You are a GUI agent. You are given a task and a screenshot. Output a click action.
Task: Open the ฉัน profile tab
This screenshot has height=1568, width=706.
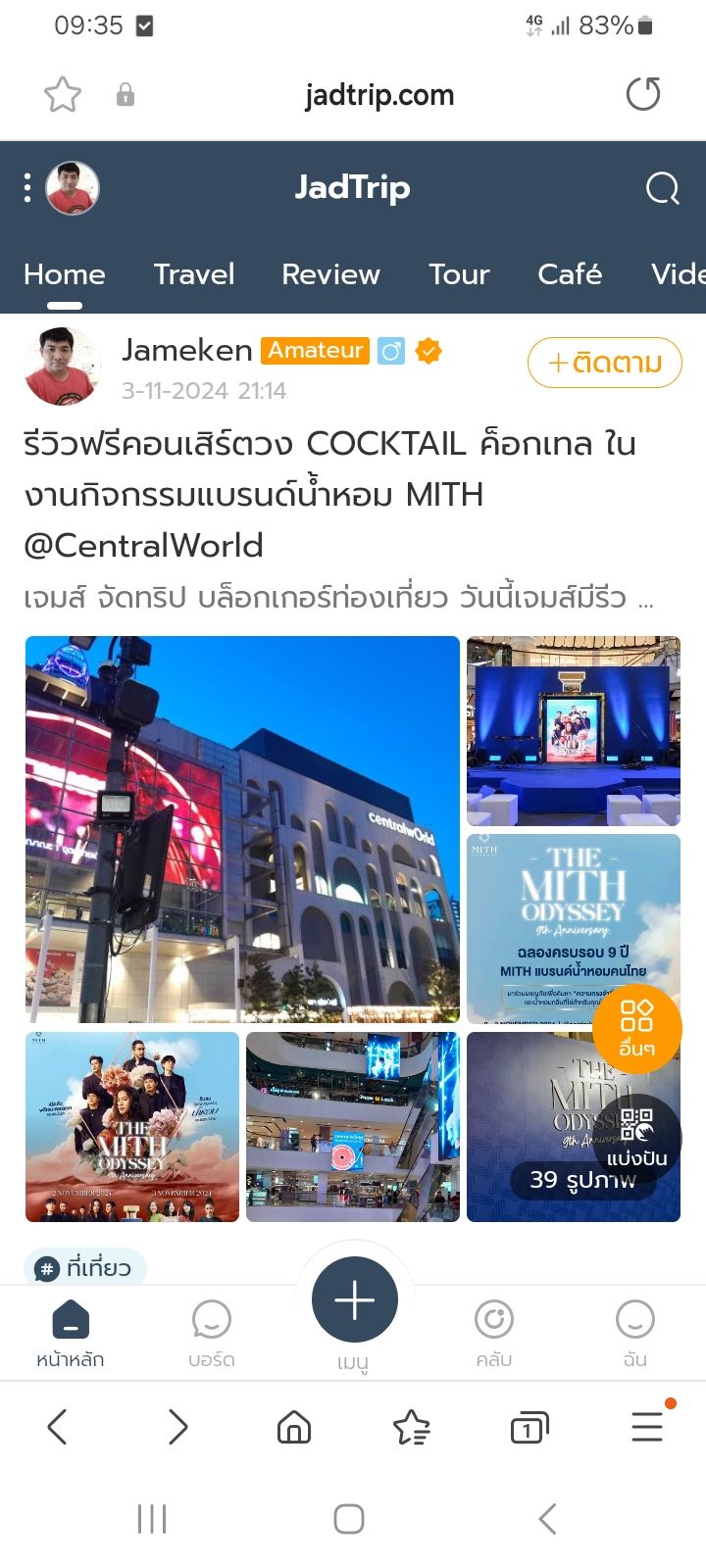634,1333
